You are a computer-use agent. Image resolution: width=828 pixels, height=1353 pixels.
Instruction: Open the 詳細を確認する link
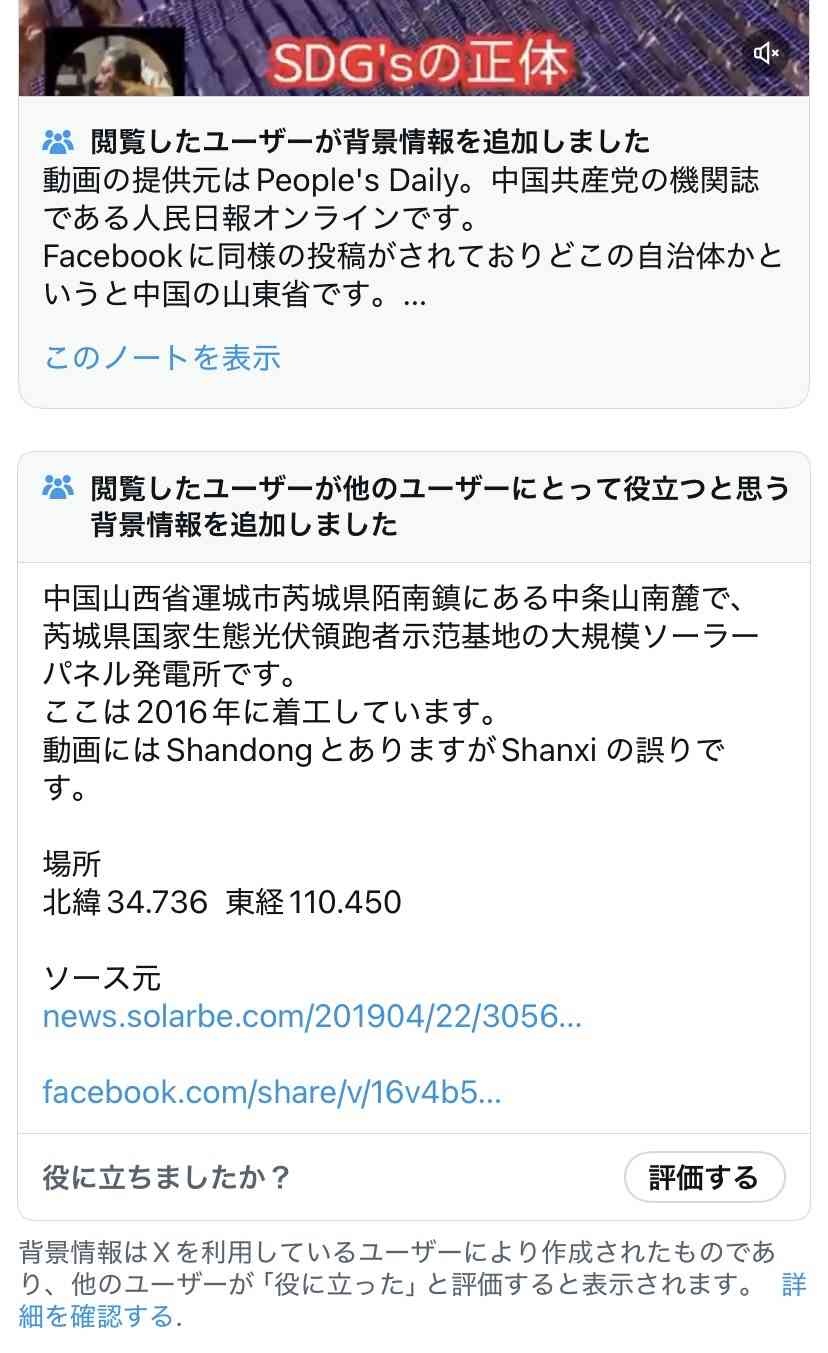[97, 1316]
